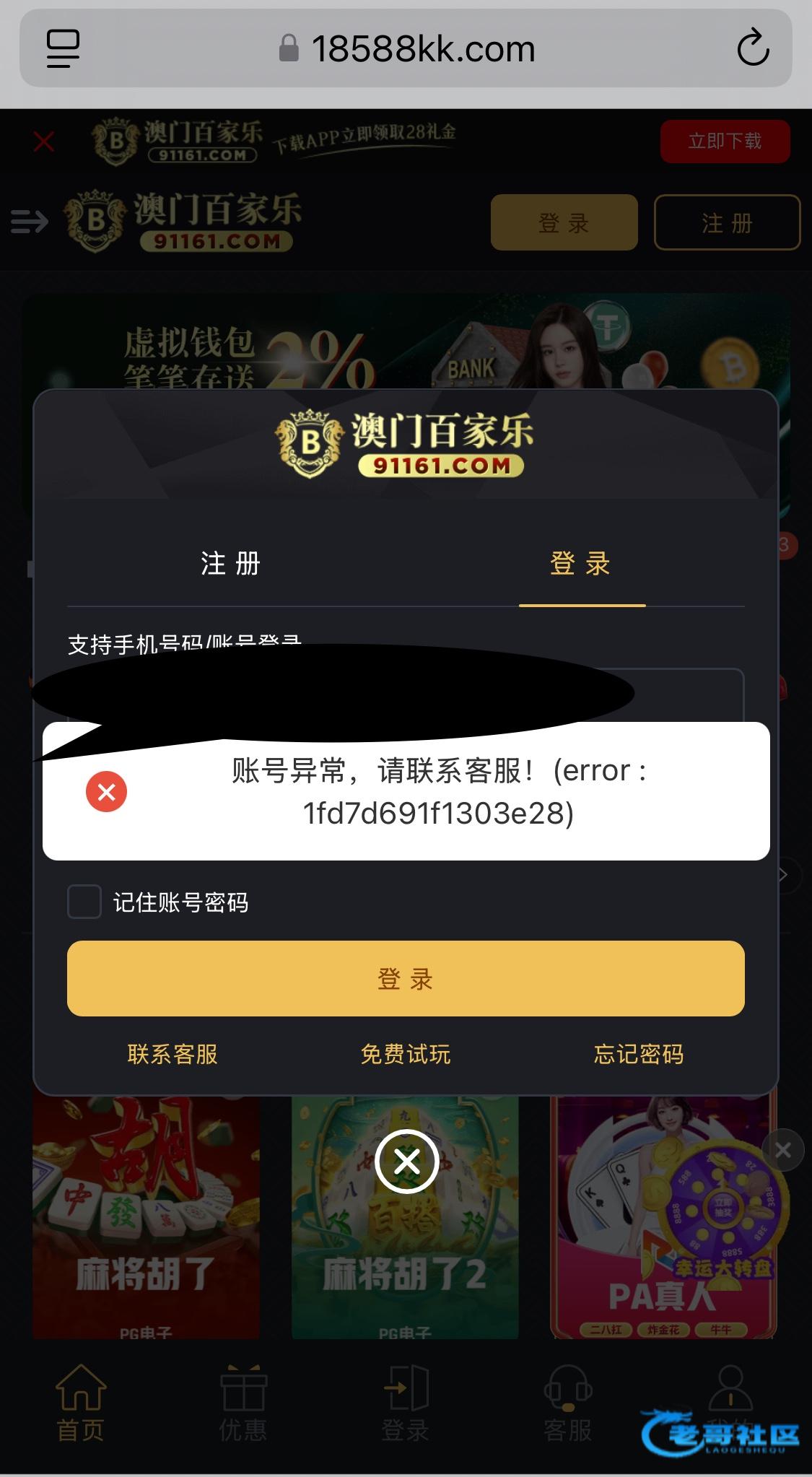Tap the header 注册 button
Screen dimensions: 812x1477
727,223
